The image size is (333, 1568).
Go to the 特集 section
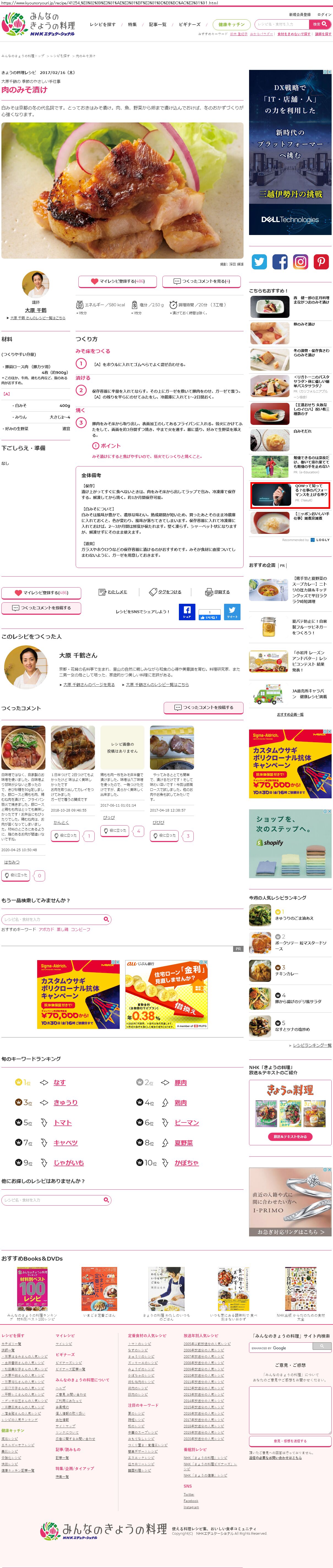tap(132, 24)
